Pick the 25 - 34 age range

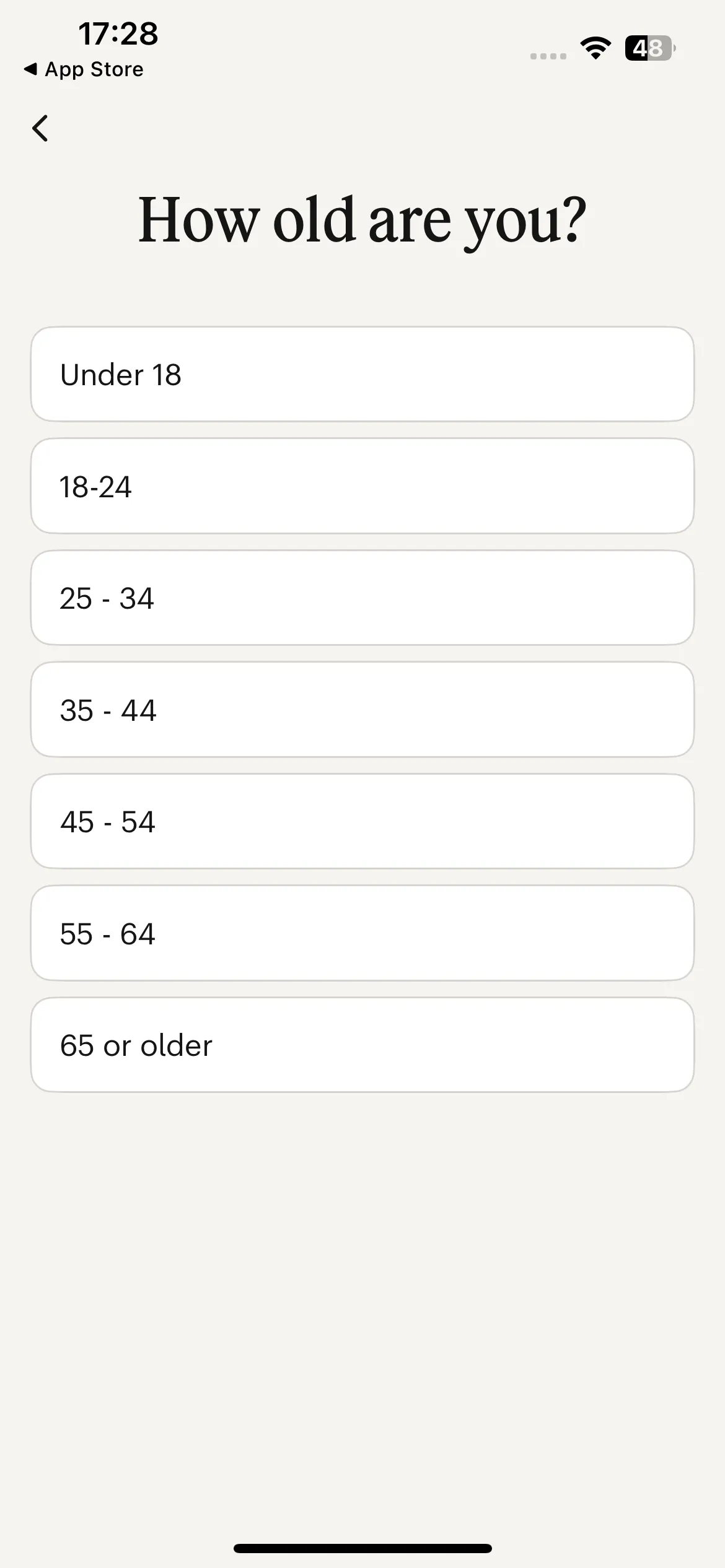click(362, 598)
